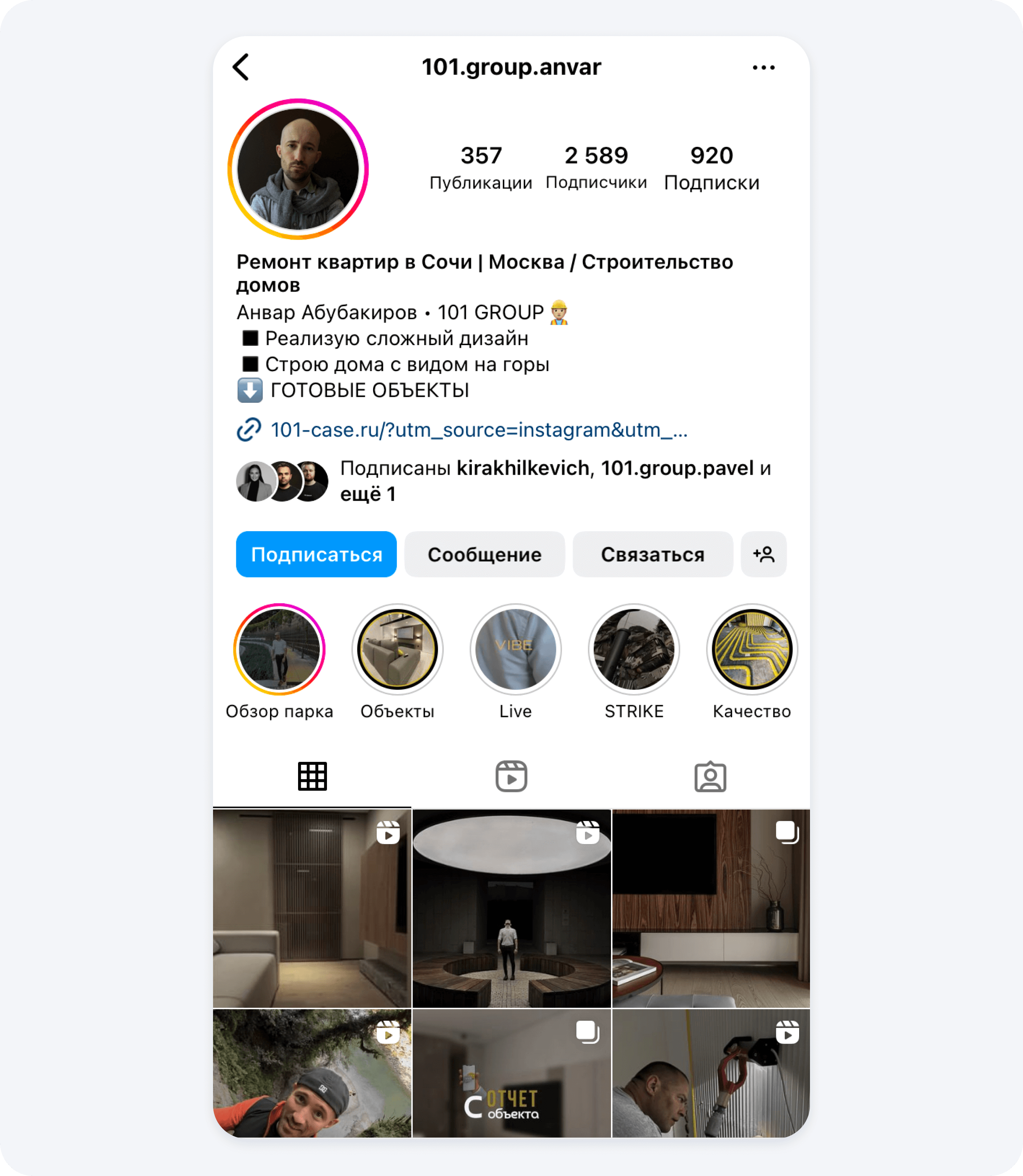The width and height of the screenshot is (1023, 1176).
Task: Show suggested accounts with add-person icon
Action: (763, 554)
